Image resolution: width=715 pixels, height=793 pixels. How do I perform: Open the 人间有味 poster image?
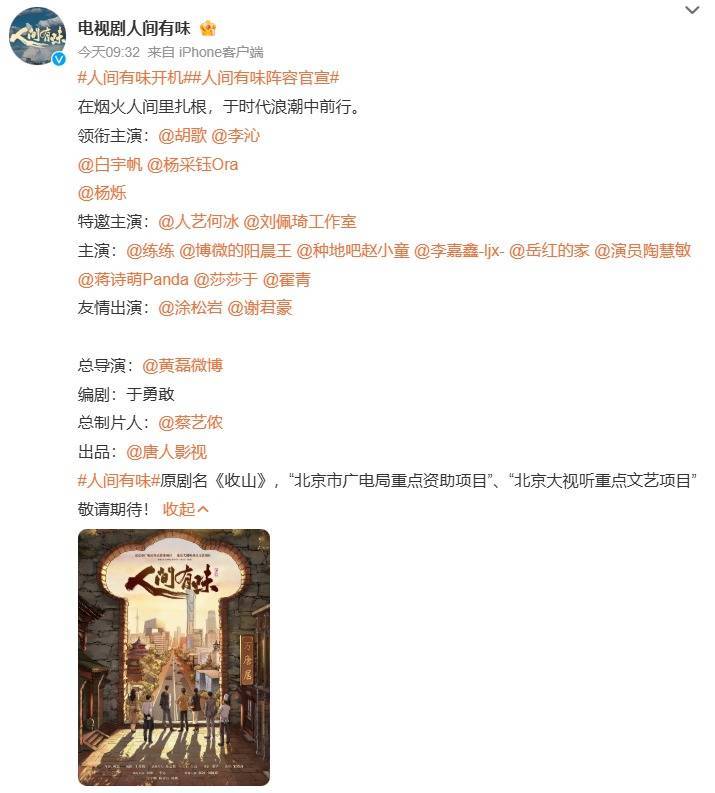click(174, 657)
